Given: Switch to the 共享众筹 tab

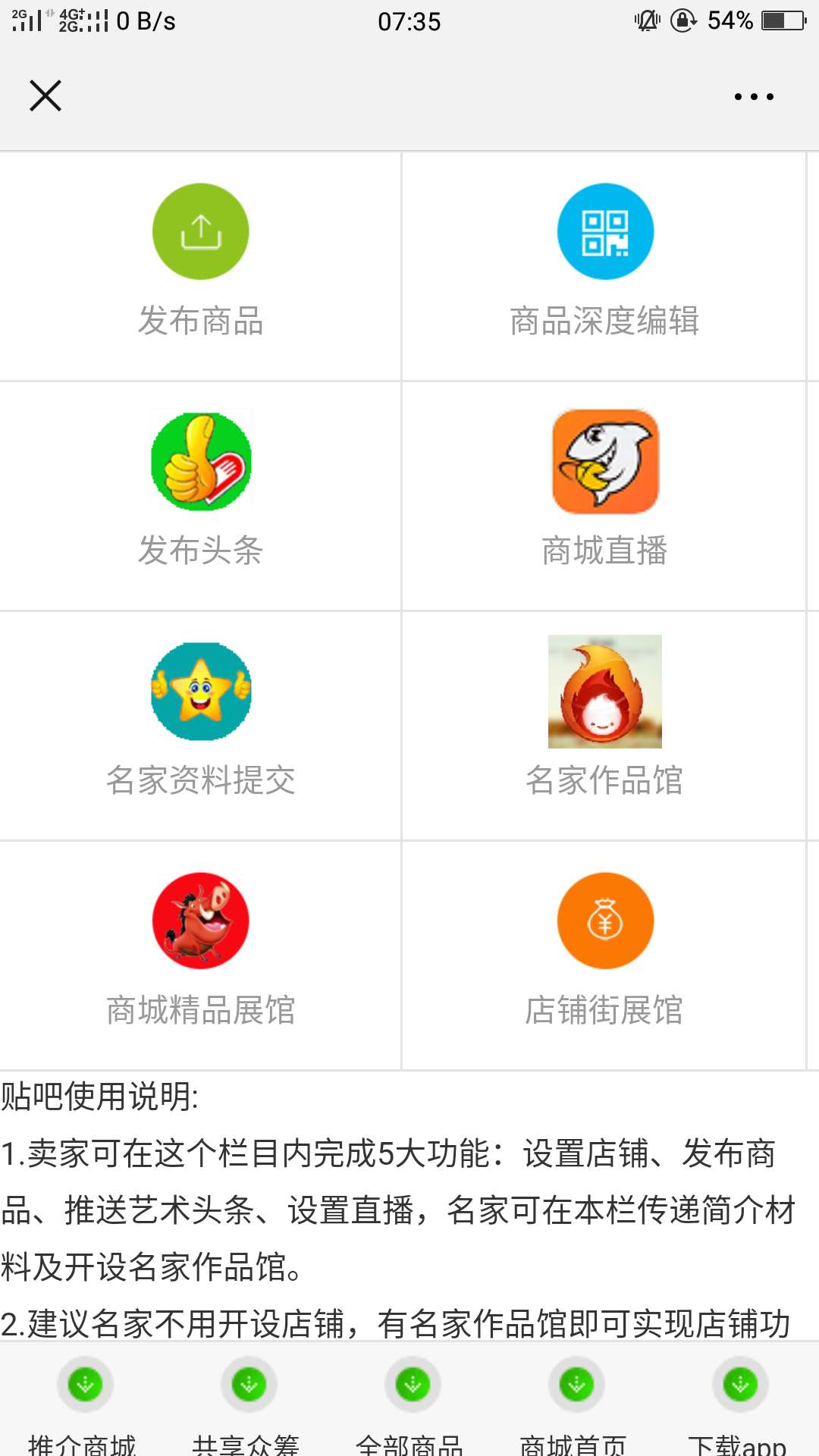Looking at the screenshot, I should point(248,1403).
